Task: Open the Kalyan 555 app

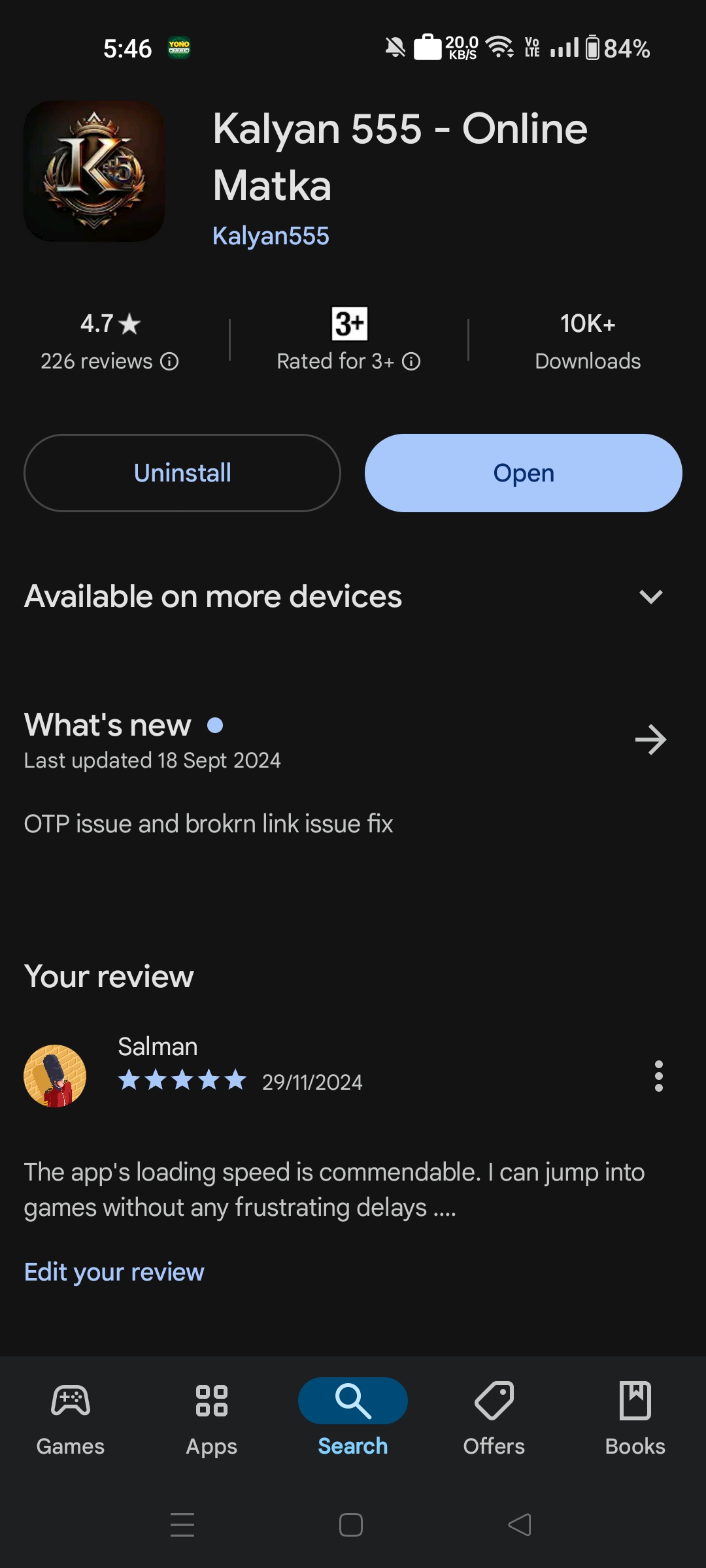Action: click(523, 473)
